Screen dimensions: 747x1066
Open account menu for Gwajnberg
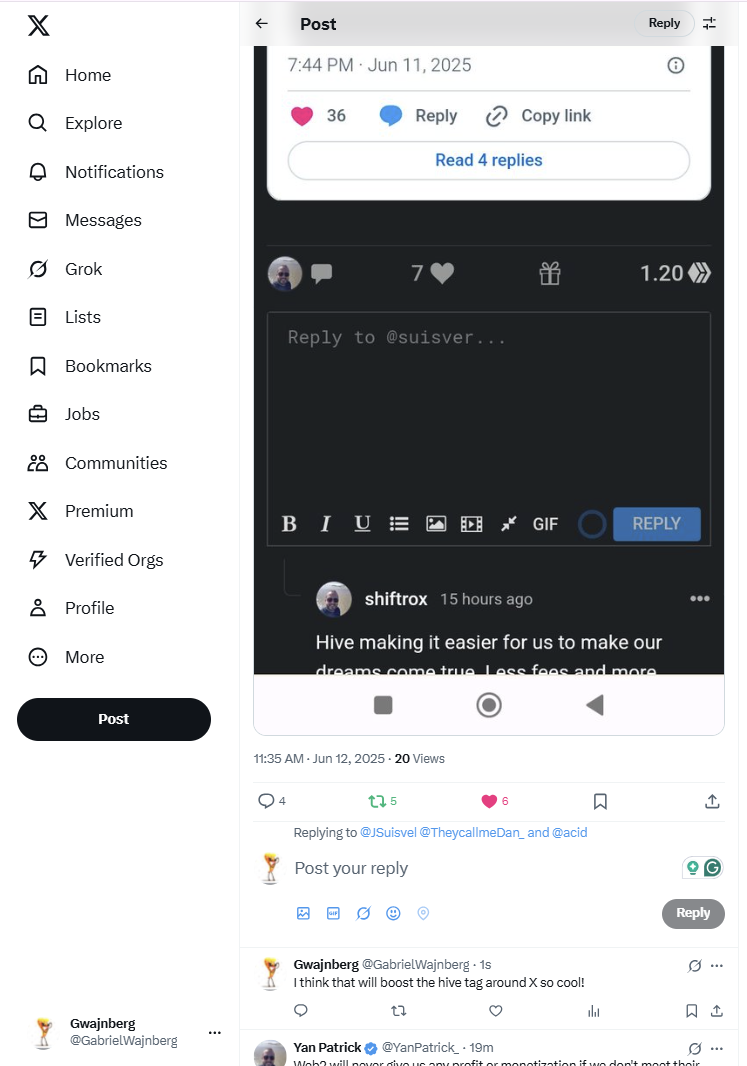click(214, 1032)
